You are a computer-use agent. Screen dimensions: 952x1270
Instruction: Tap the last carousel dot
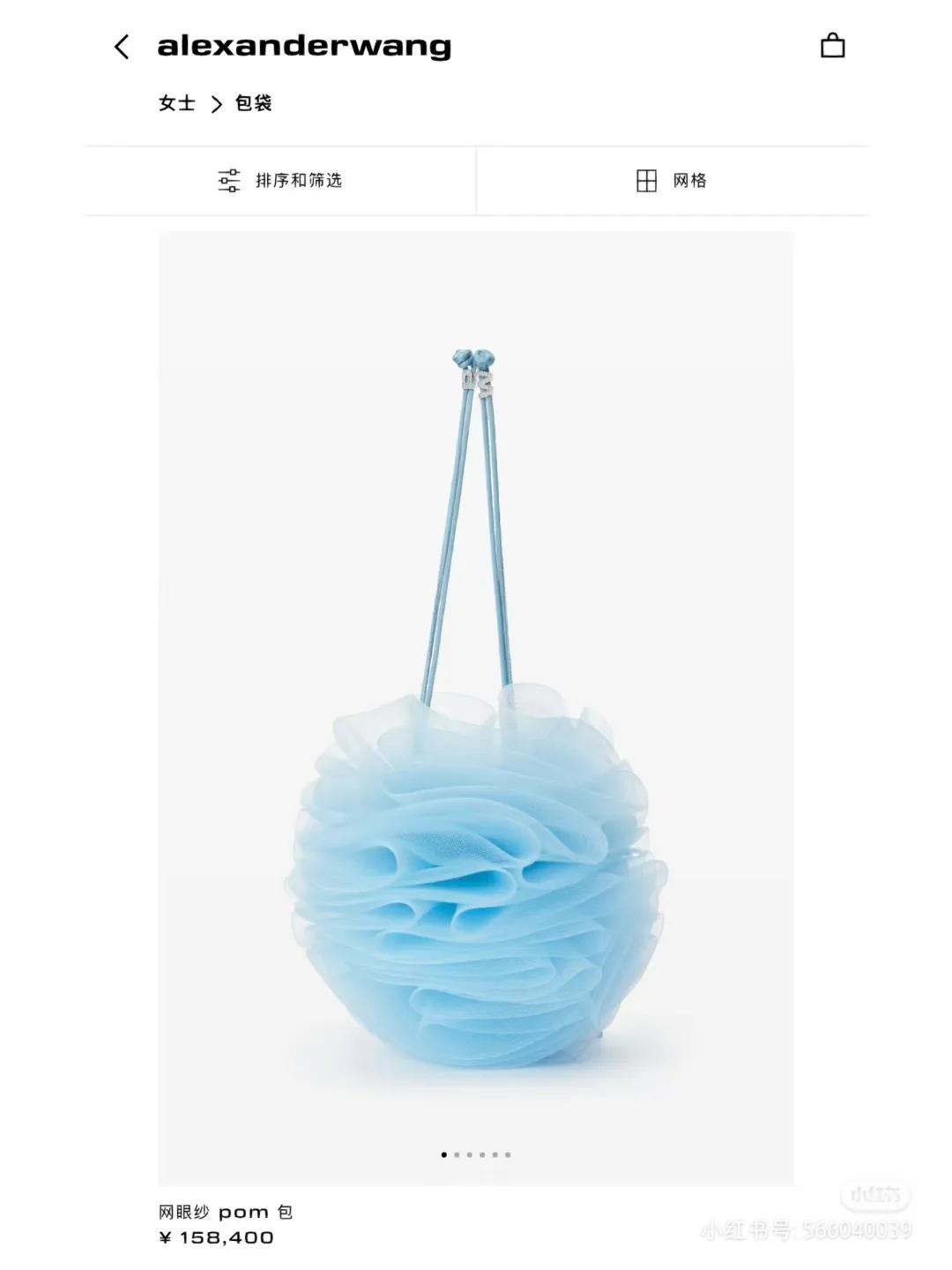tap(509, 1153)
